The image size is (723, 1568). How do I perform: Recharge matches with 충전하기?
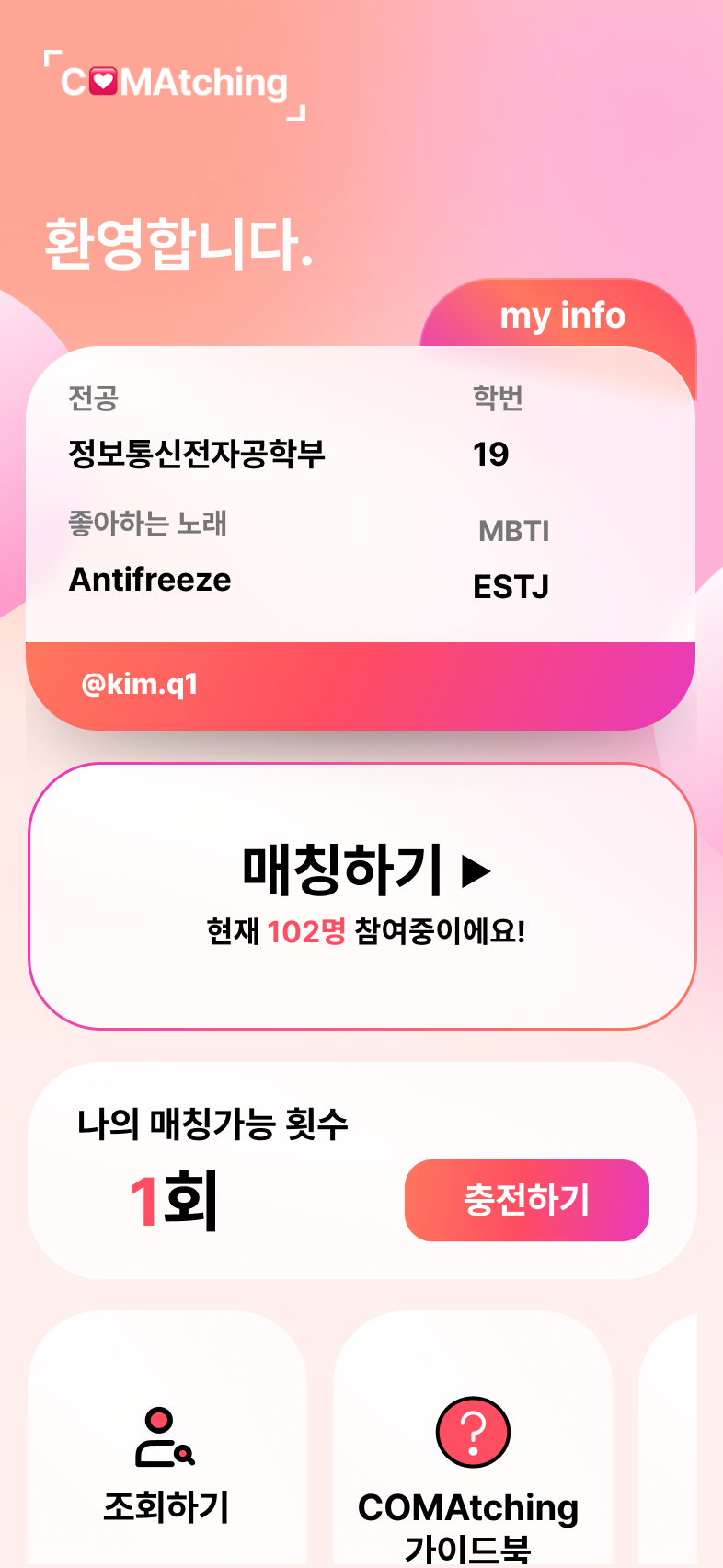point(526,1200)
